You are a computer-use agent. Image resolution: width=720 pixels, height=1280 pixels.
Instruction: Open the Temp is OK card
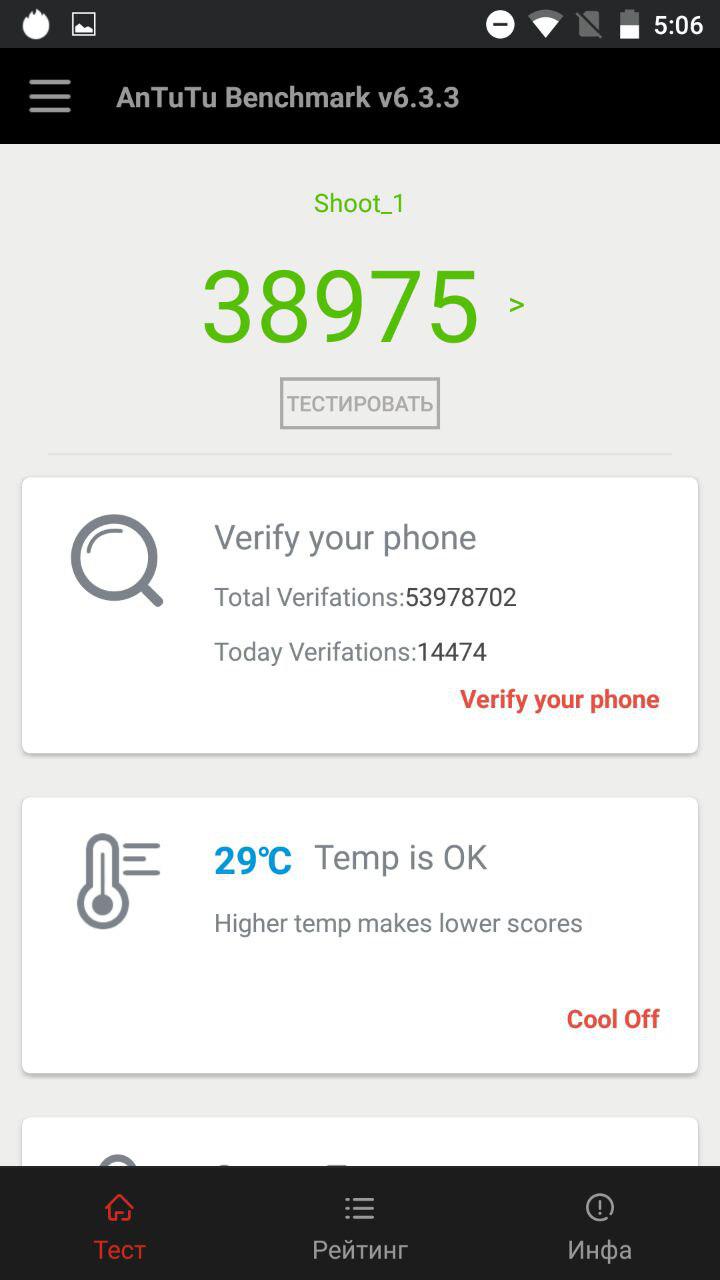click(x=360, y=935)
